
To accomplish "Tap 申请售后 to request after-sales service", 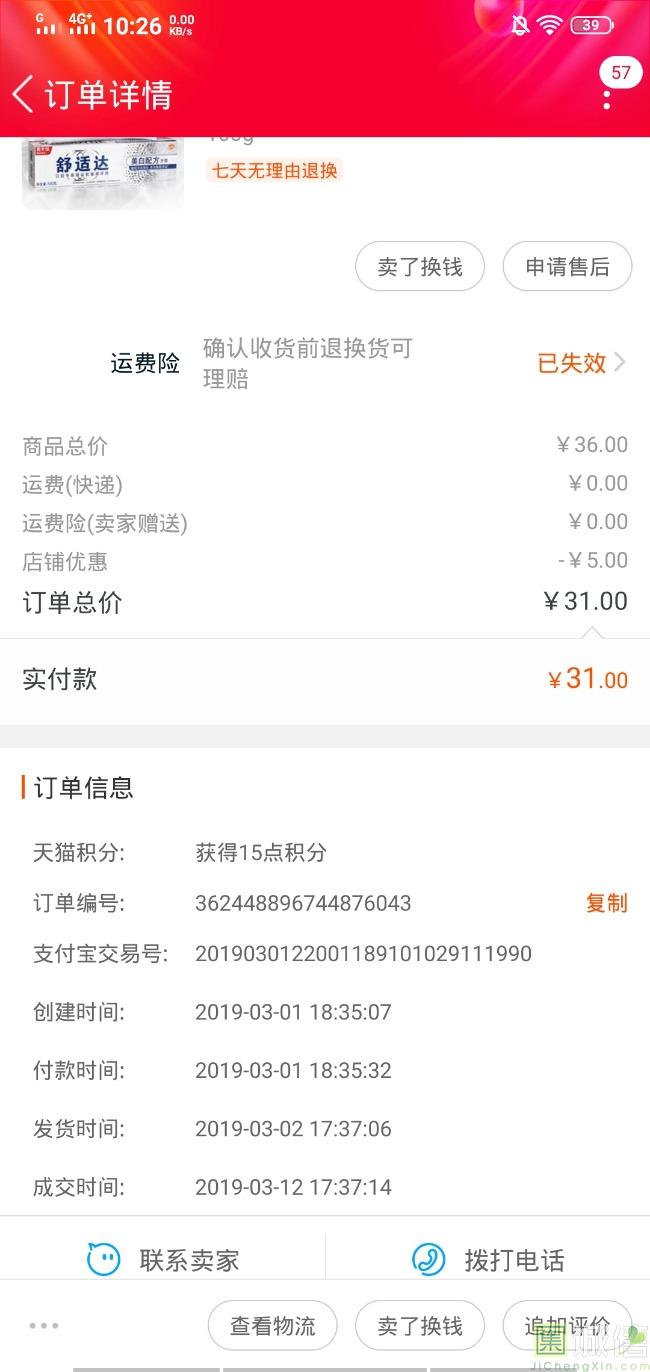I will coord(567,267).
